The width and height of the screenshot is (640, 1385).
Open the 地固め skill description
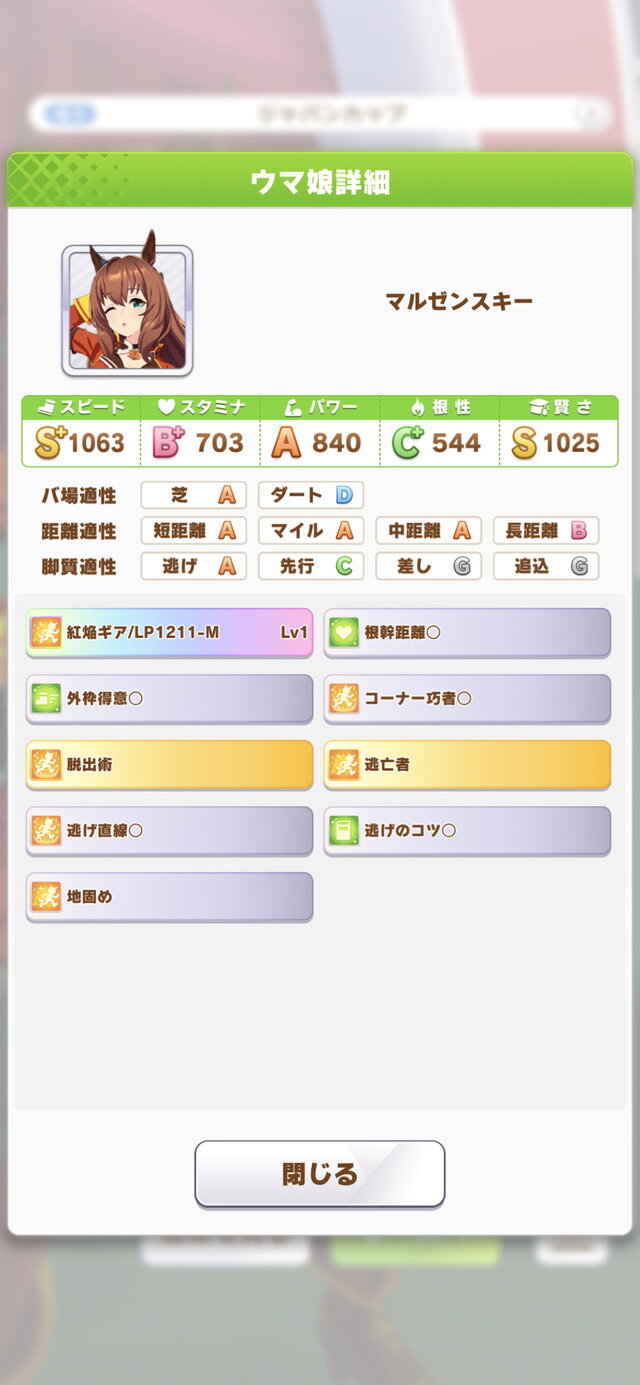[x=169, y=896]
